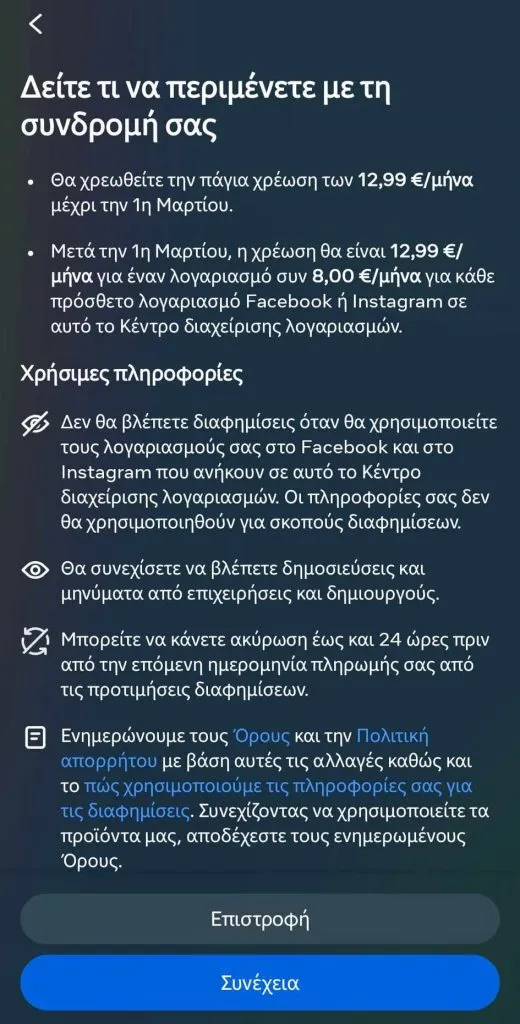Tap the blue Συνέχεια button
The image size is (520, 1024).
(x=260, y=983)
